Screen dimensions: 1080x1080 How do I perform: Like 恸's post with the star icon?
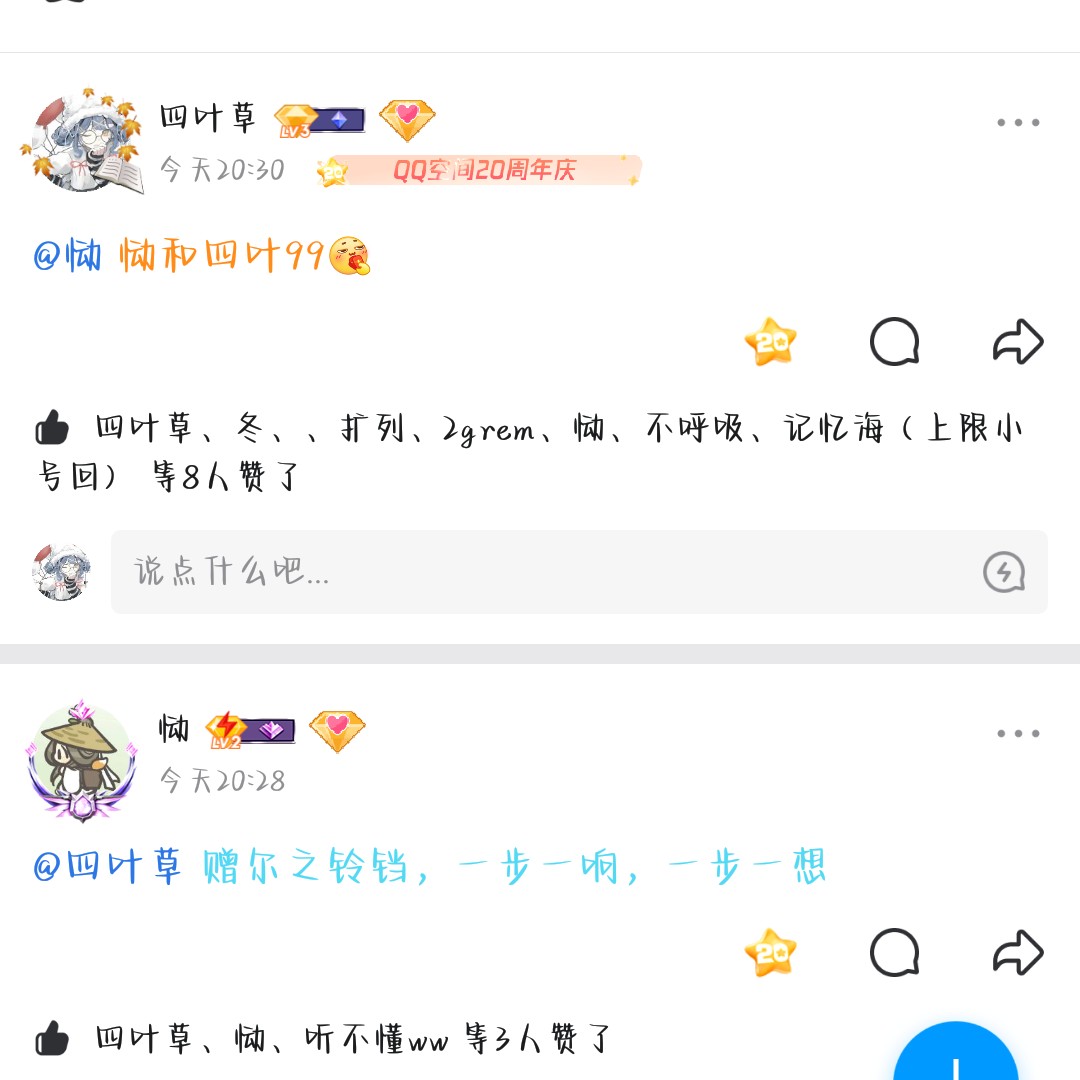[x=770, y=952]
